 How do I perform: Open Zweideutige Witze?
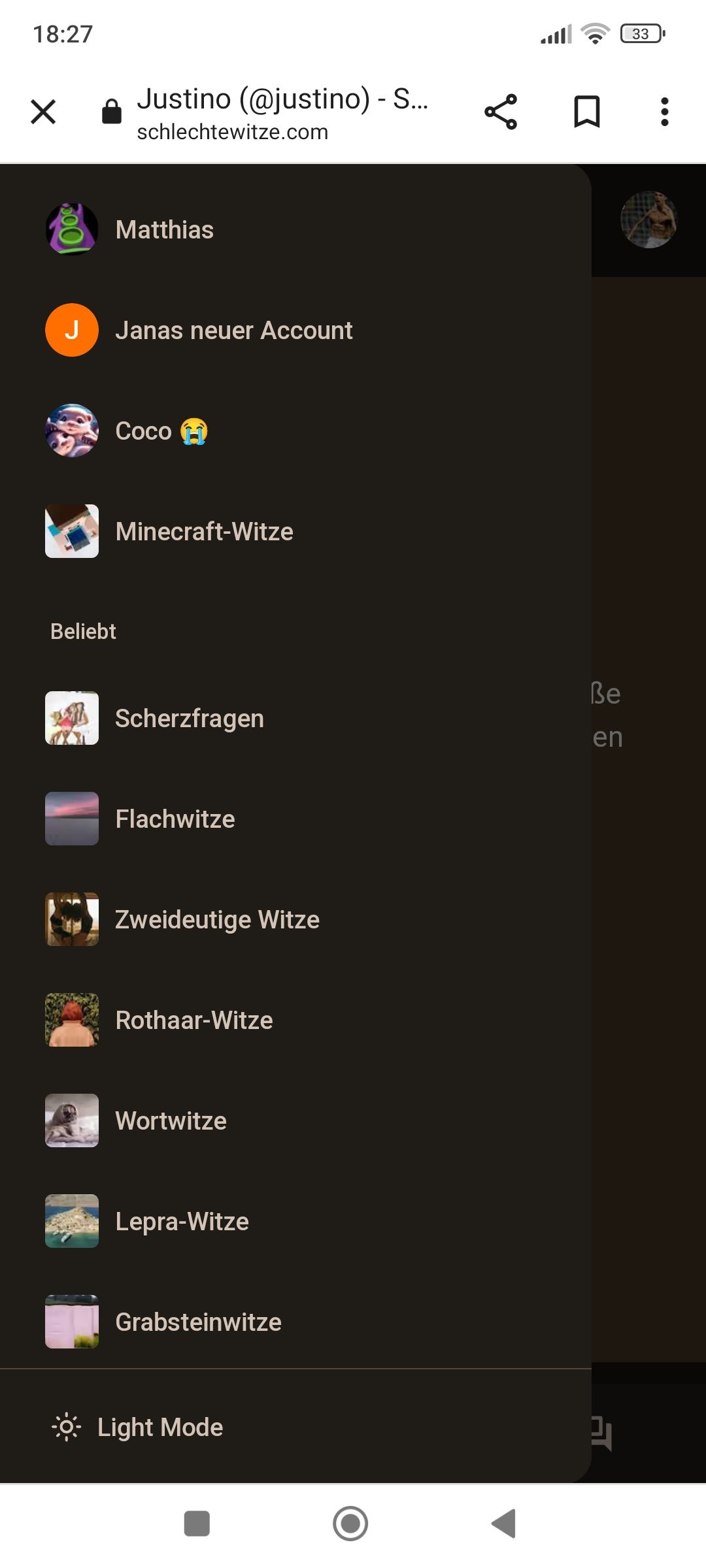[217, 920]
